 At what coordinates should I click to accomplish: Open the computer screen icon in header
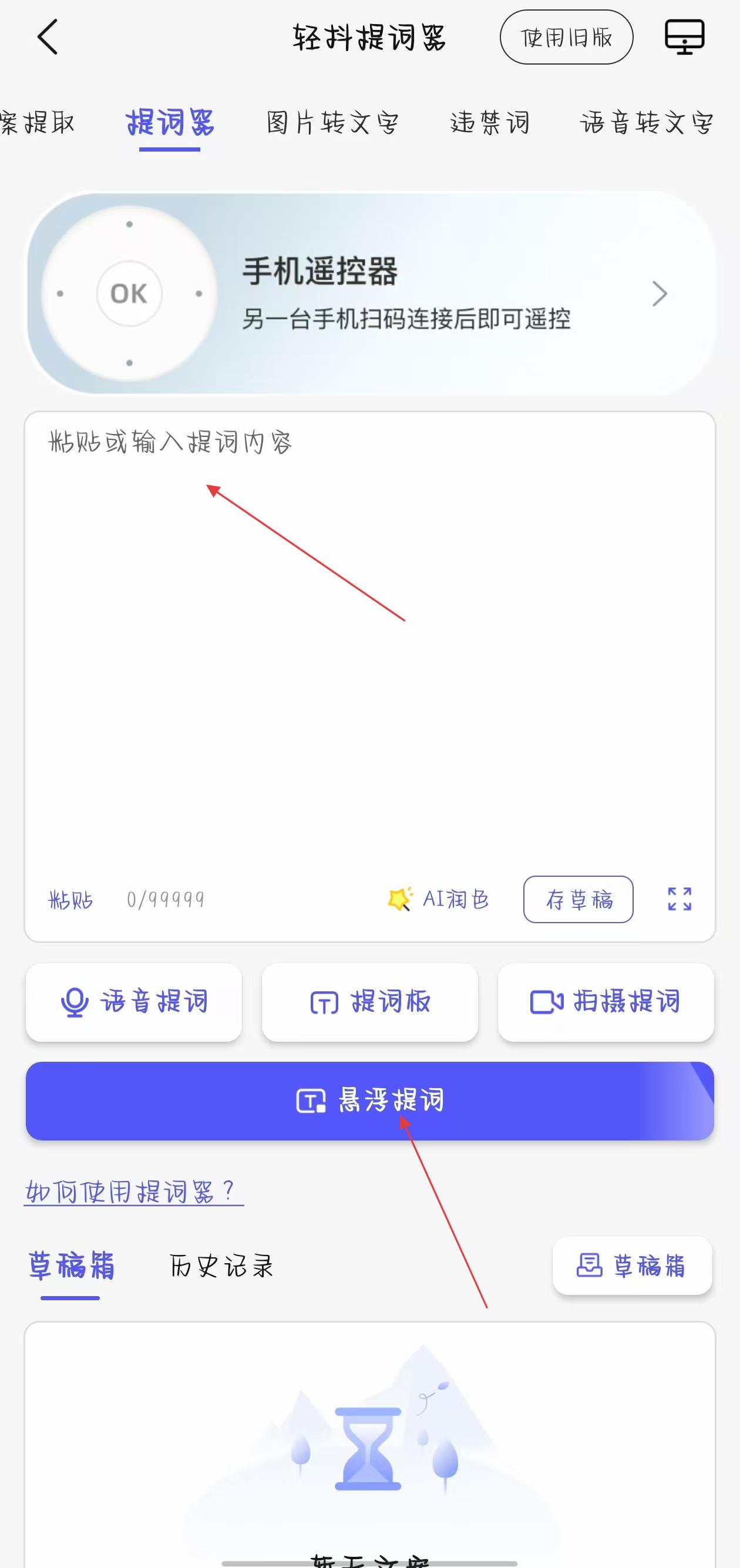pyautogui.click(x=684, y=37)
